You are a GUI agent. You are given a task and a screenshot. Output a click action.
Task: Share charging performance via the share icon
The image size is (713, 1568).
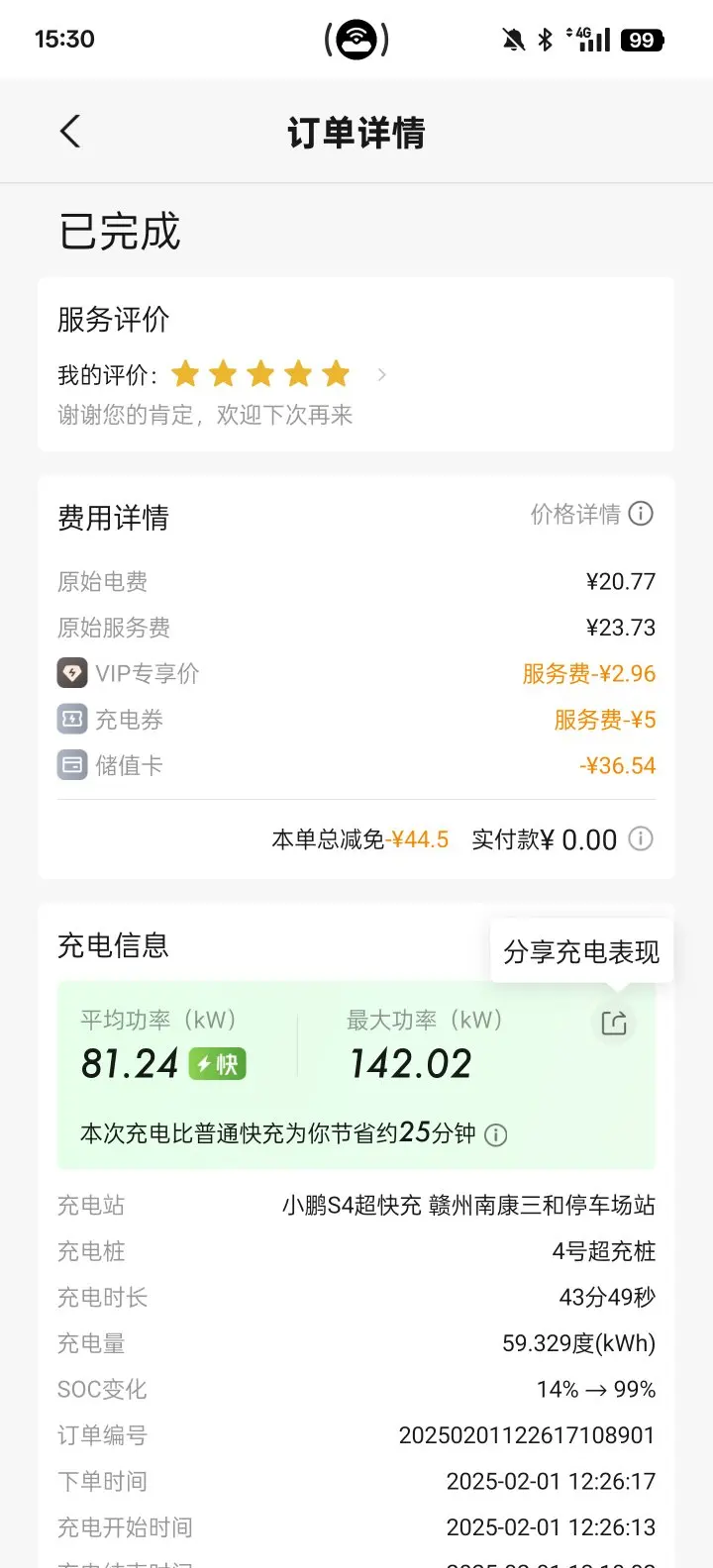click(614, 1024)
